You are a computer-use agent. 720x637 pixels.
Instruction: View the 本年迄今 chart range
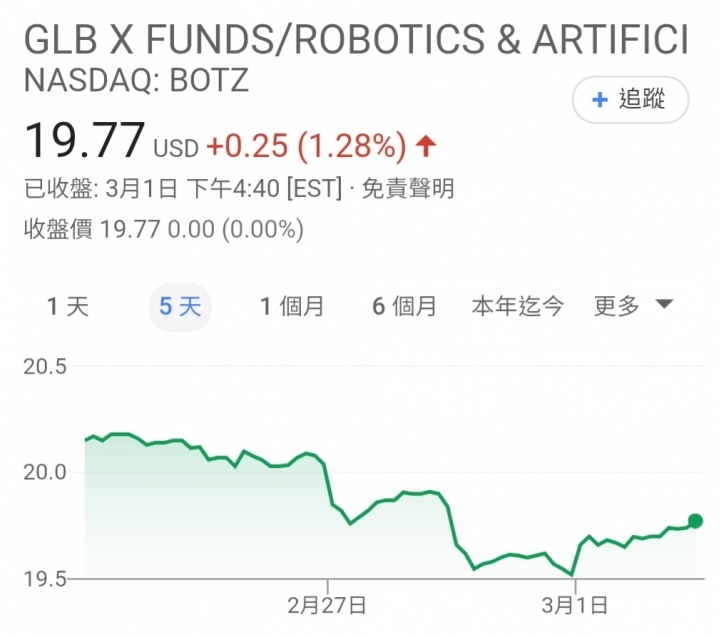pos(518,306)
